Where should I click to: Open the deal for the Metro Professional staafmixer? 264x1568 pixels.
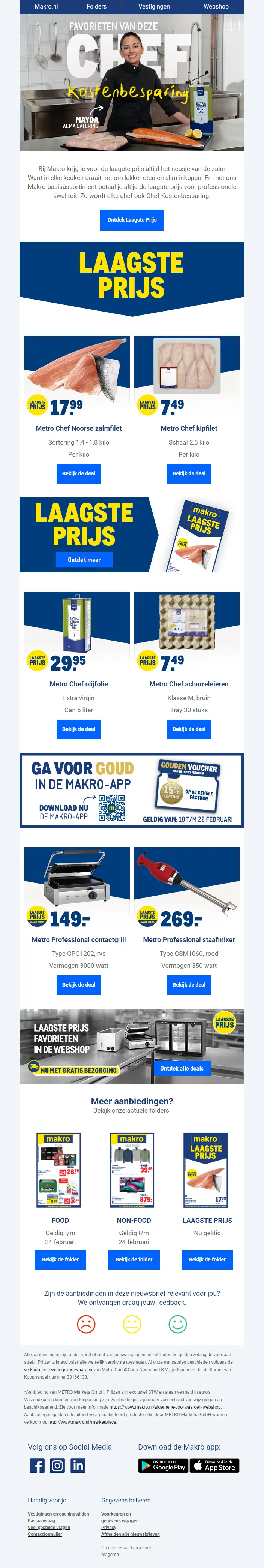pyautogui.click(x=189, y=985)
